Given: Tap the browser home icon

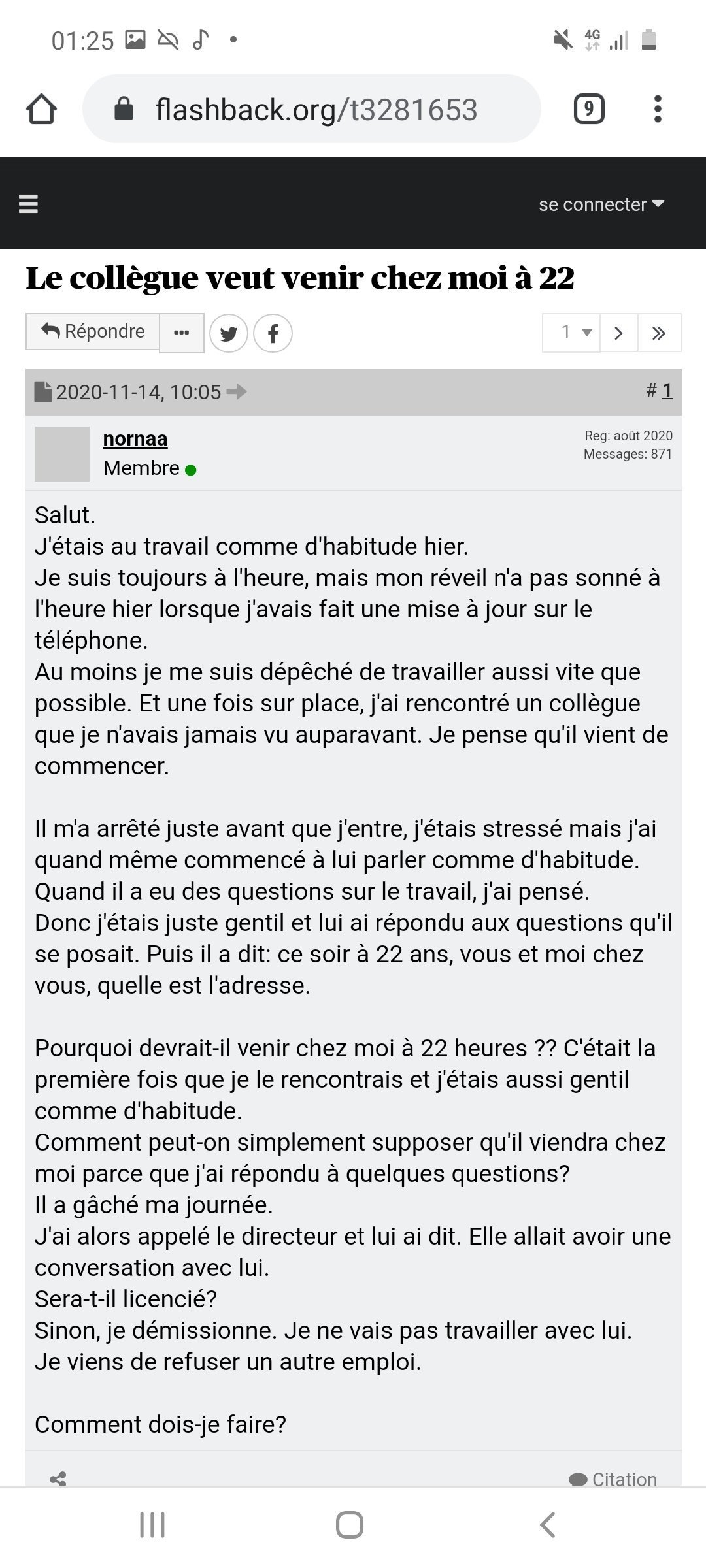Looking at the screenshot, I should pyautogui.click(x=41, y=108).
